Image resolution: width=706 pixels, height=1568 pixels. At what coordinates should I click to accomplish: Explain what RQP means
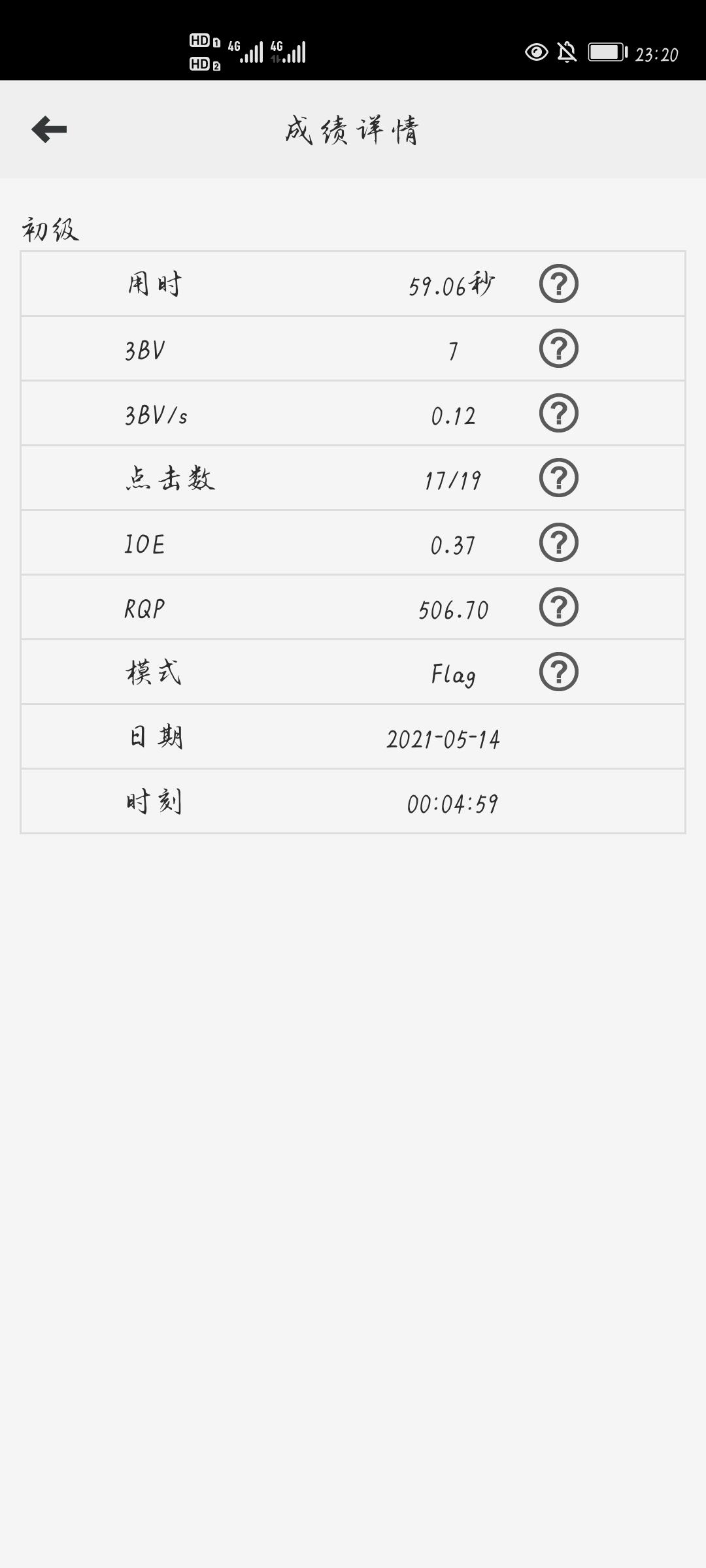[558, 607]
